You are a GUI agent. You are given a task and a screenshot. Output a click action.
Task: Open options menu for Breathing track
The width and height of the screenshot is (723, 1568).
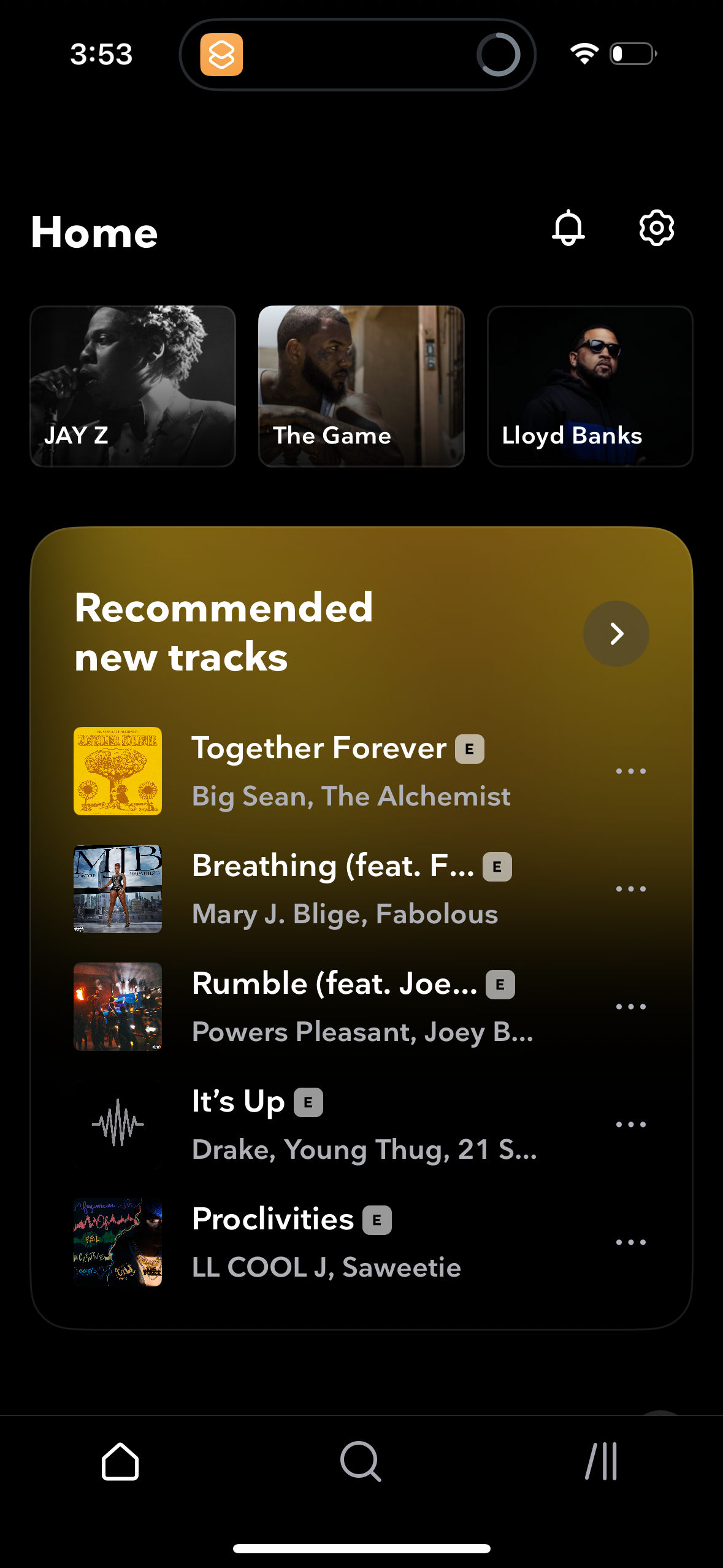(632, 888)
